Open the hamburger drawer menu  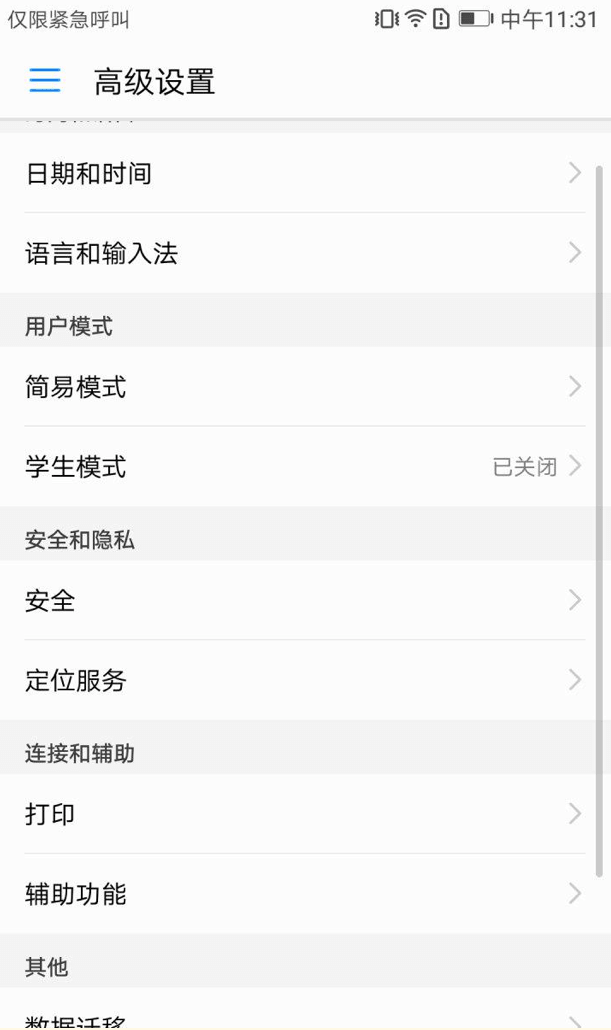tap(45, 81)
